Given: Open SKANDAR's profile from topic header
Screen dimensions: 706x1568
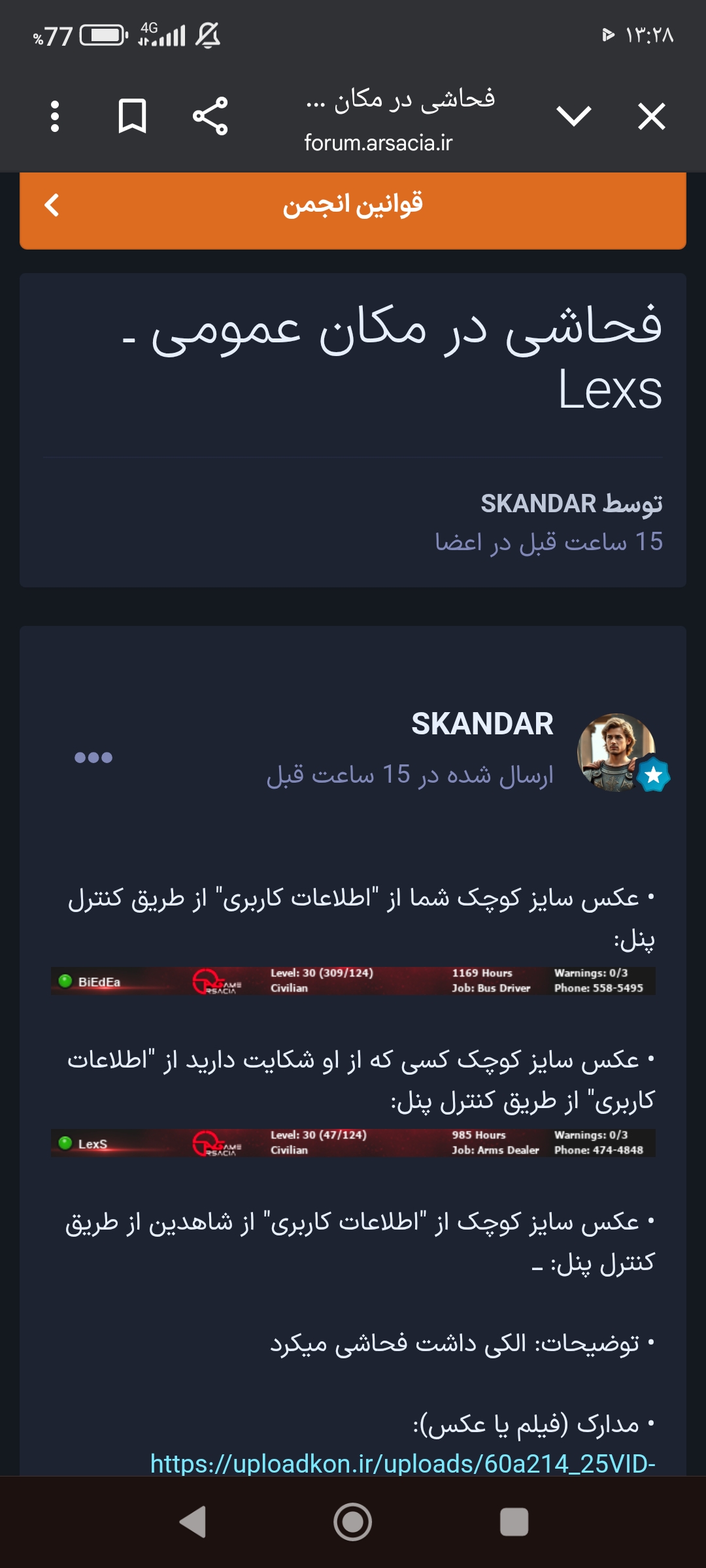Looking at the screenshot, I should pyautogui.click(x=538, y=503).
